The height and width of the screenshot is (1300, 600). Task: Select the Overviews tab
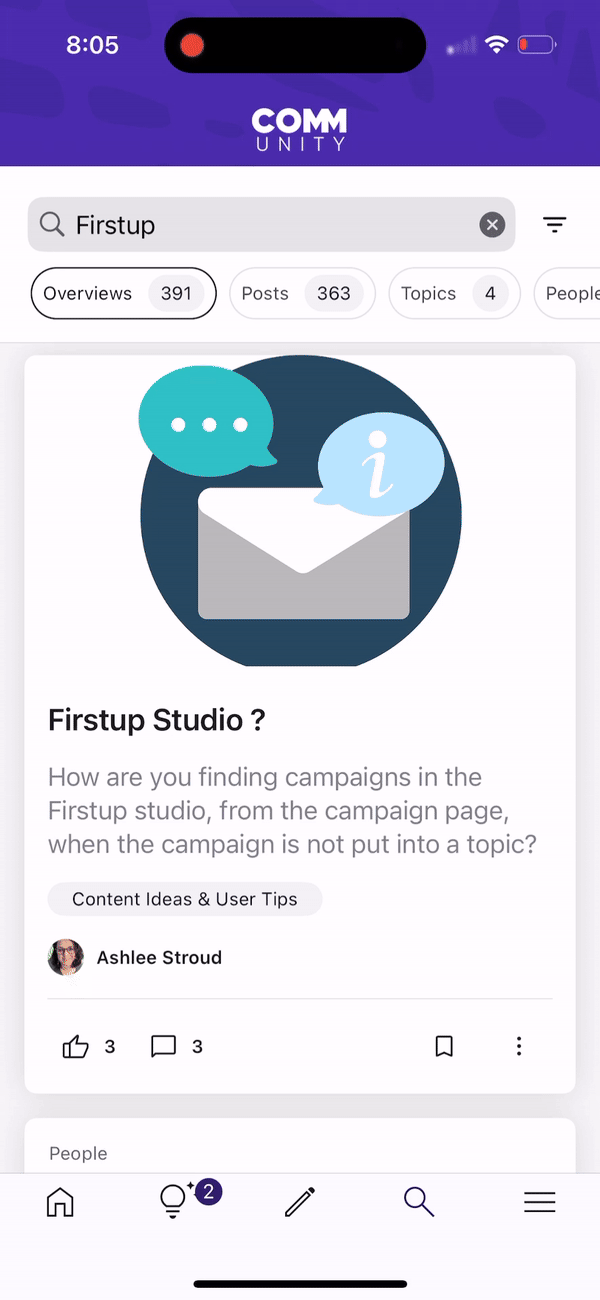coord(123,293)
